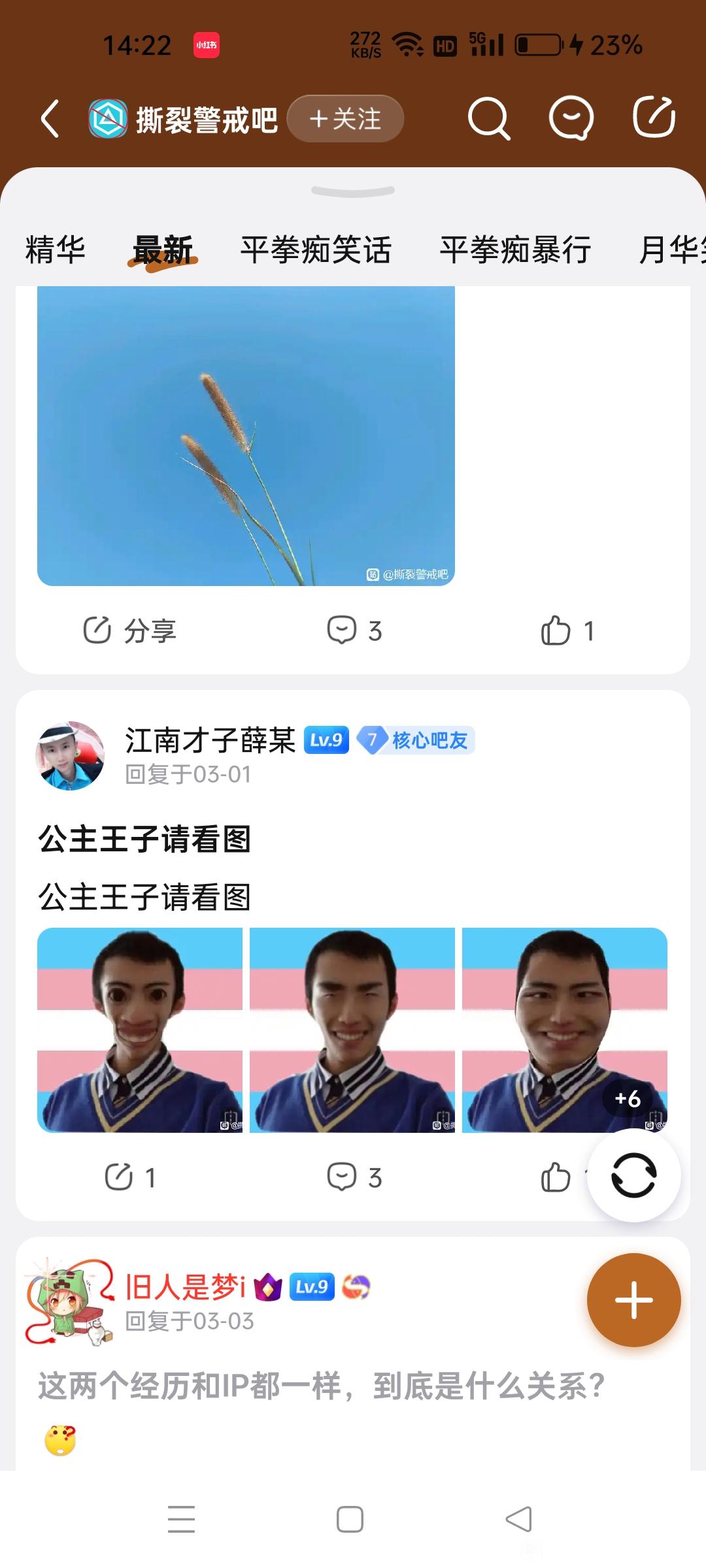View comments on 公主王子请看图 post
This screenshot has height=1568, width=706.
coord(354,1177)
